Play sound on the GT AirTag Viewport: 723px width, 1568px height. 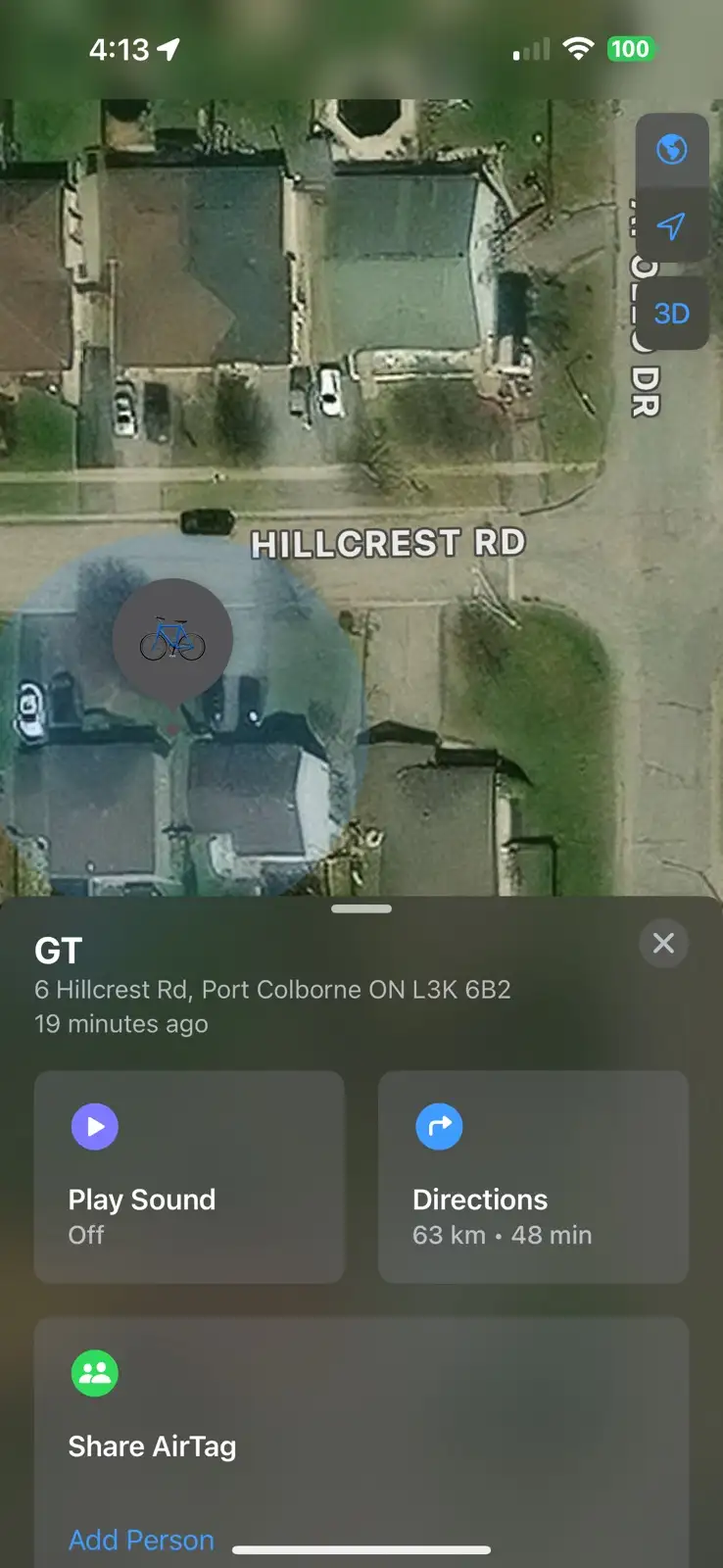[x=189, y=1176]
